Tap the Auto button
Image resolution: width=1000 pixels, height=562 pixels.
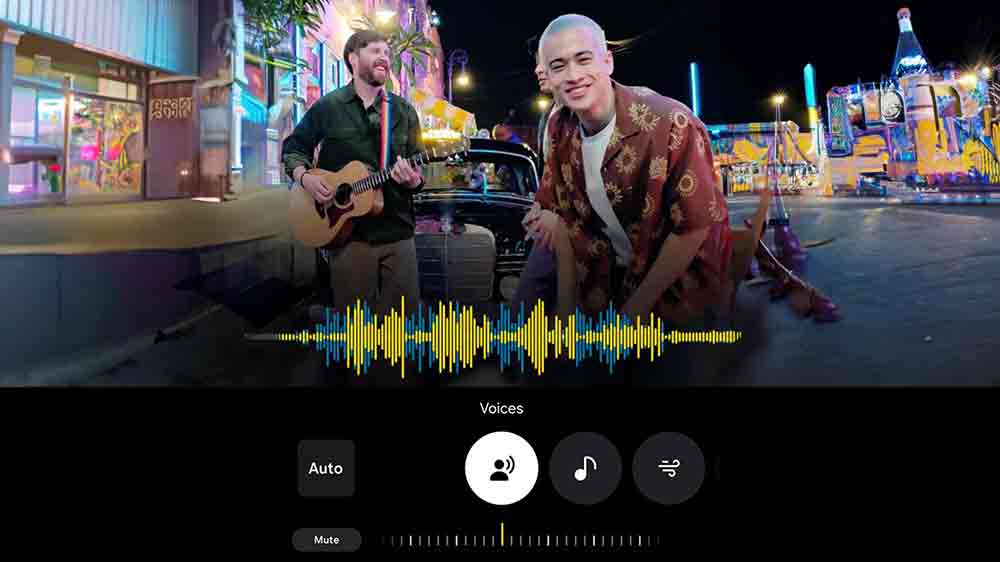point(326,468)
